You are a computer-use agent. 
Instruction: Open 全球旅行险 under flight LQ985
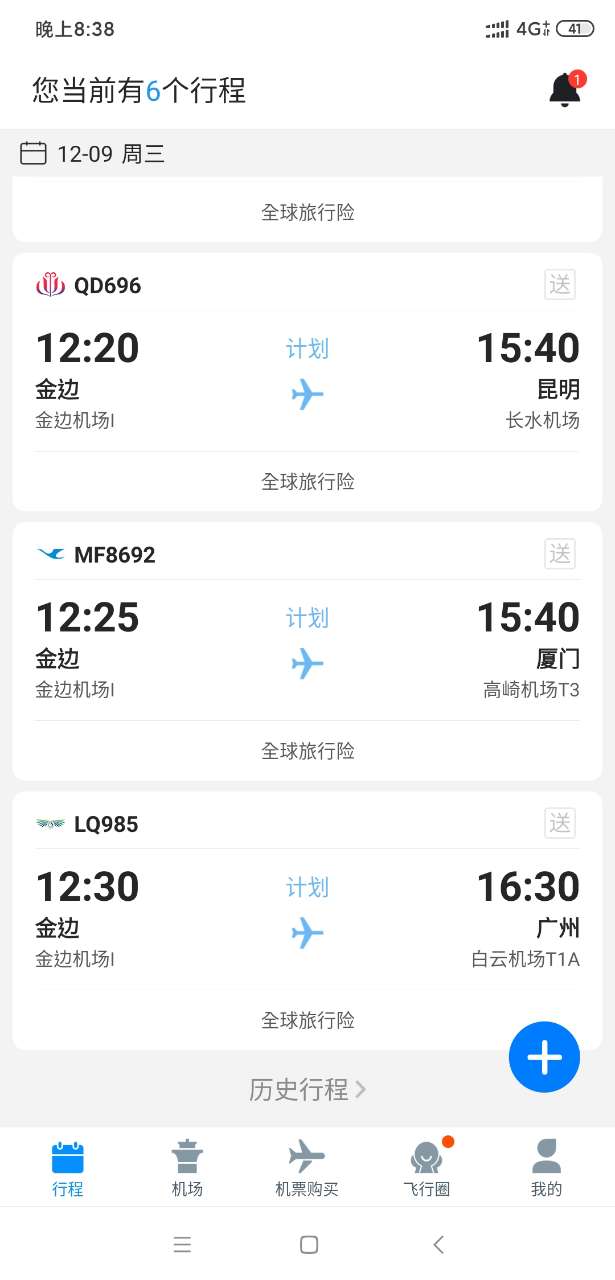tap(307, 1020)
